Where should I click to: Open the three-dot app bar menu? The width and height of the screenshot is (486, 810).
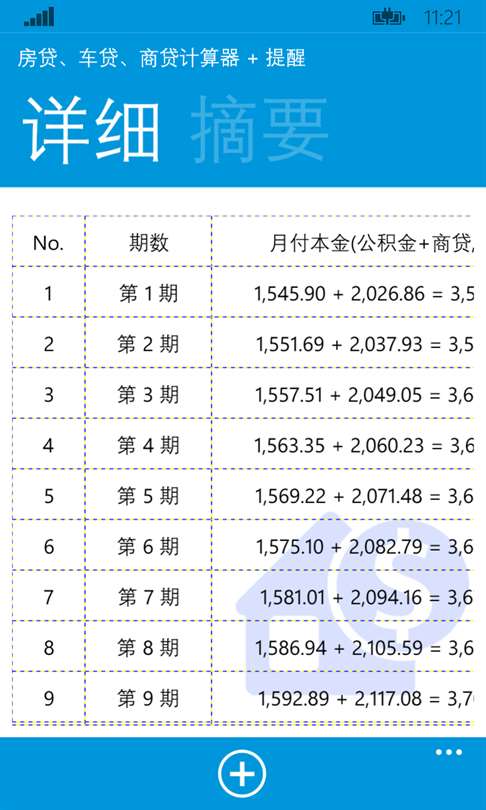click(x=448, y=752)
